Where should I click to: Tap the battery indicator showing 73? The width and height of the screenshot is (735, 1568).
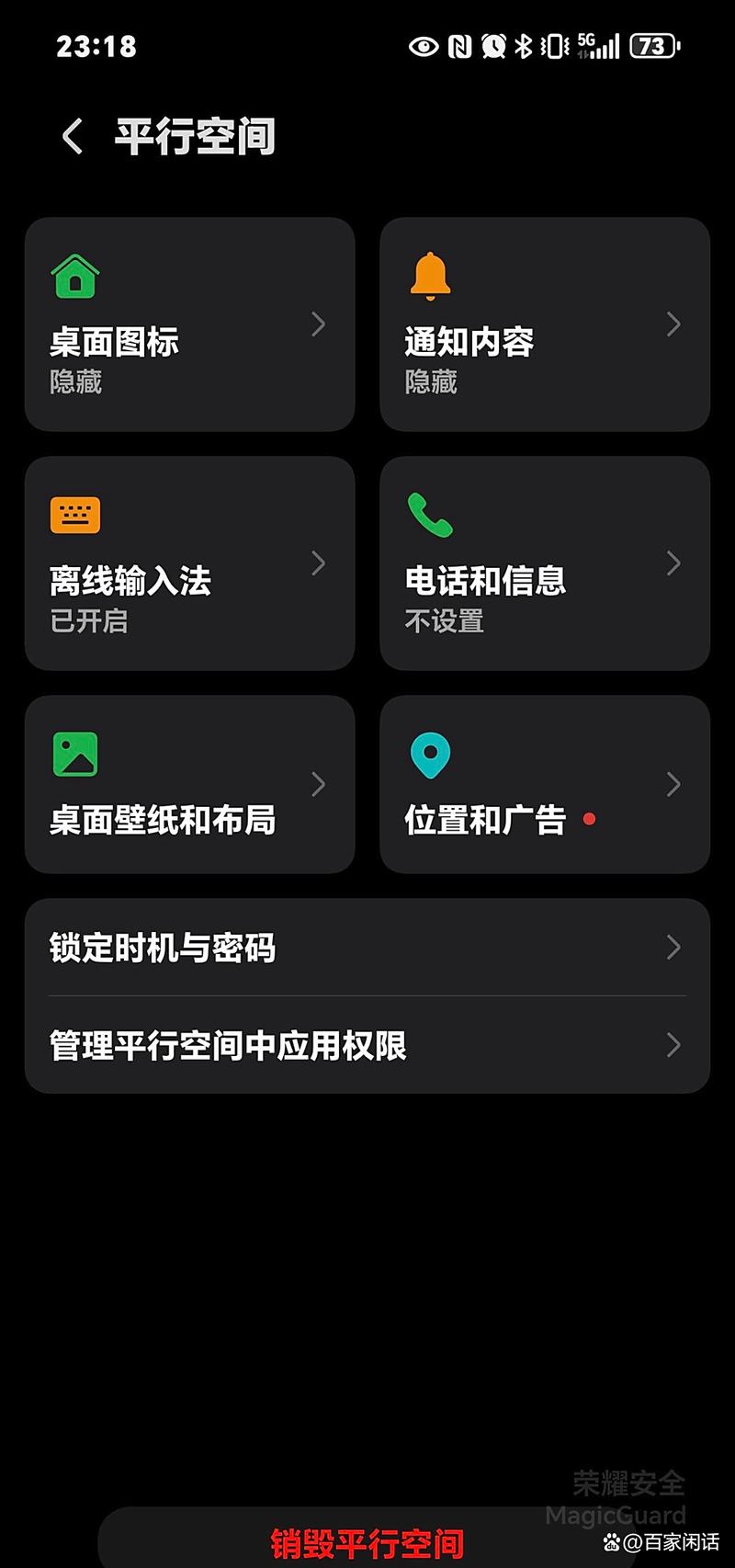[652, 45]
